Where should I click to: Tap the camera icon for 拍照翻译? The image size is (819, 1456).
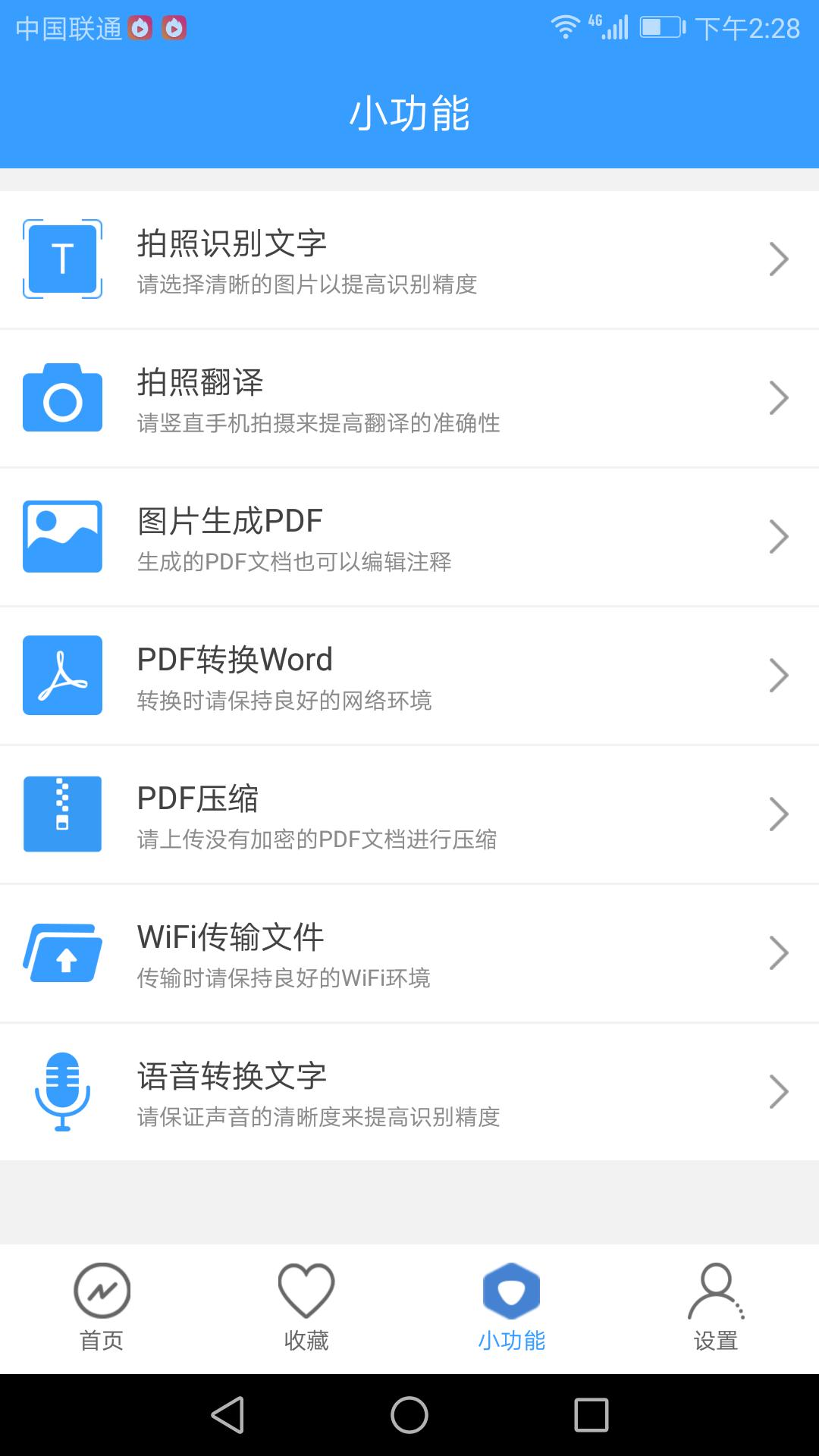(62, 397)
